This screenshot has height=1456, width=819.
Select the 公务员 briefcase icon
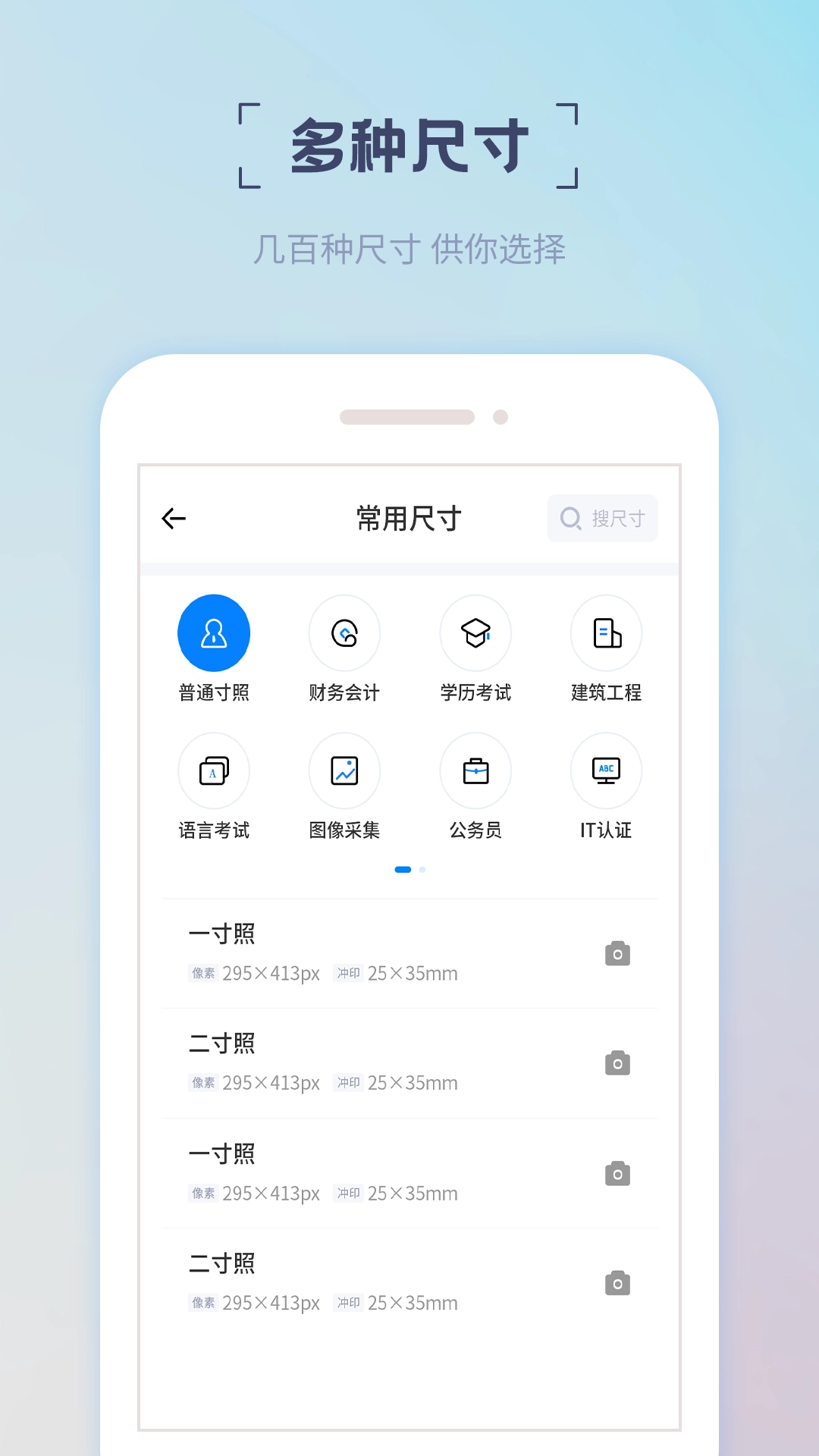point(475,770)
